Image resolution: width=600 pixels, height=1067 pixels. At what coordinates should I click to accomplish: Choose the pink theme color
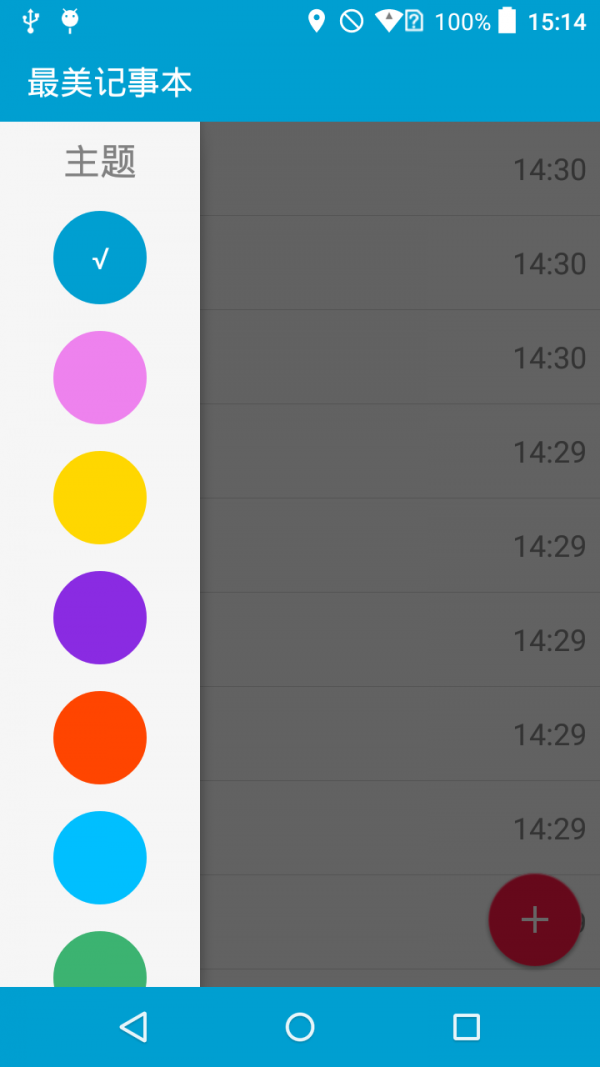100,378
